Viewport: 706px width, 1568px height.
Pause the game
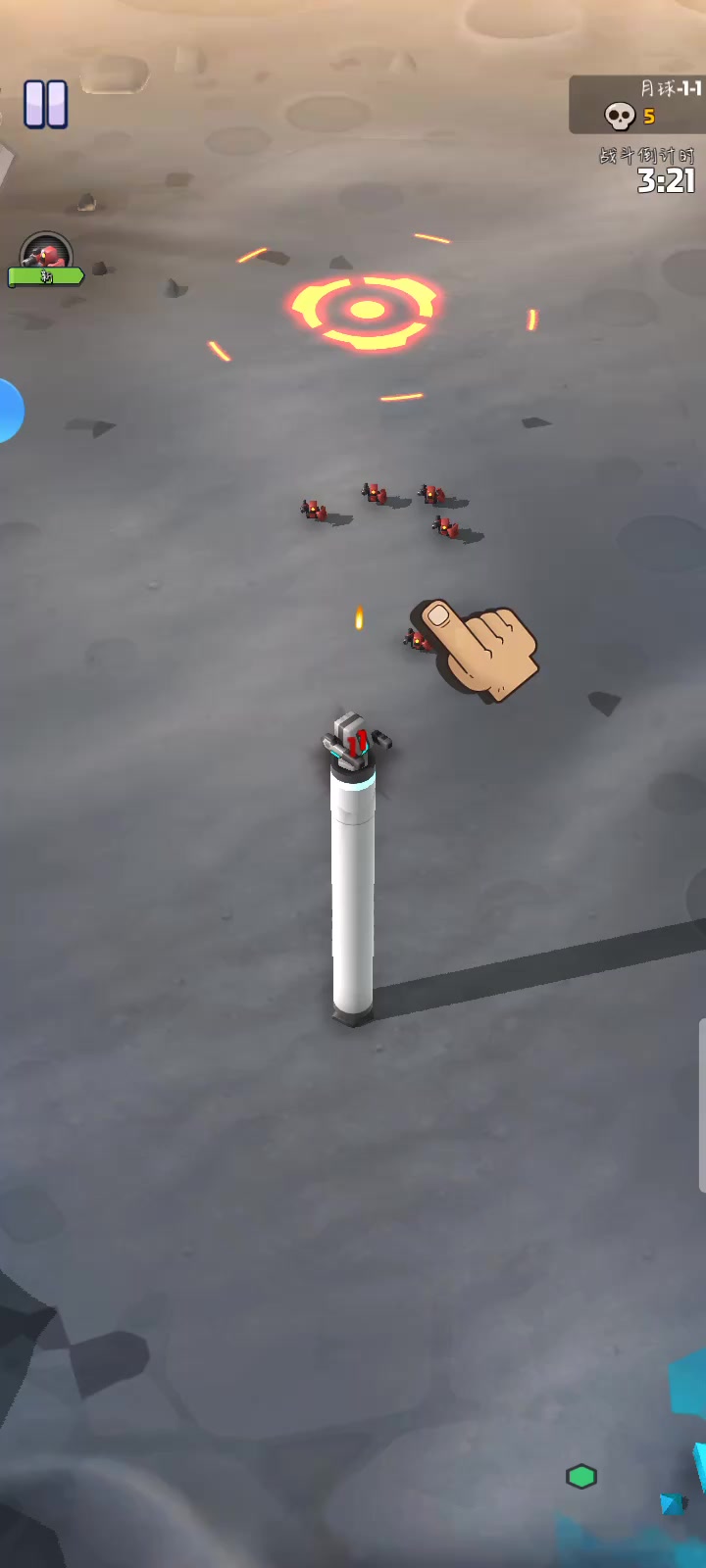coord(45,104)
